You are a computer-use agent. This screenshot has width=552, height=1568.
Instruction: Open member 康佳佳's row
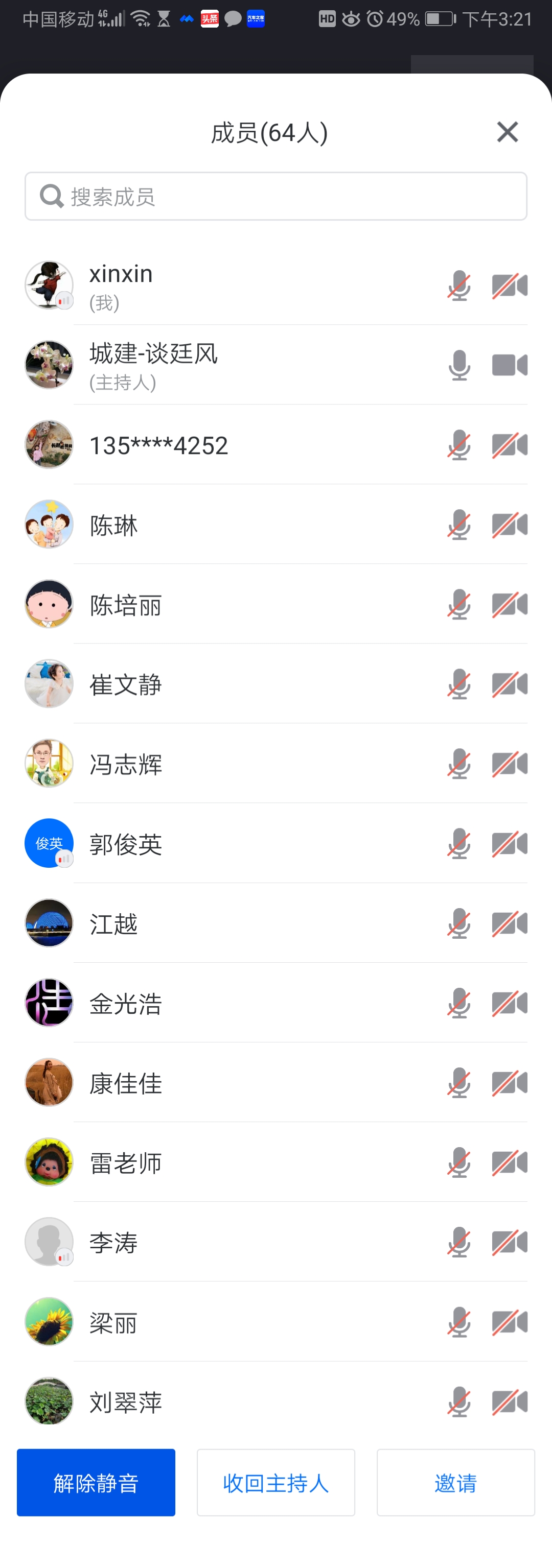point(126,1083)
